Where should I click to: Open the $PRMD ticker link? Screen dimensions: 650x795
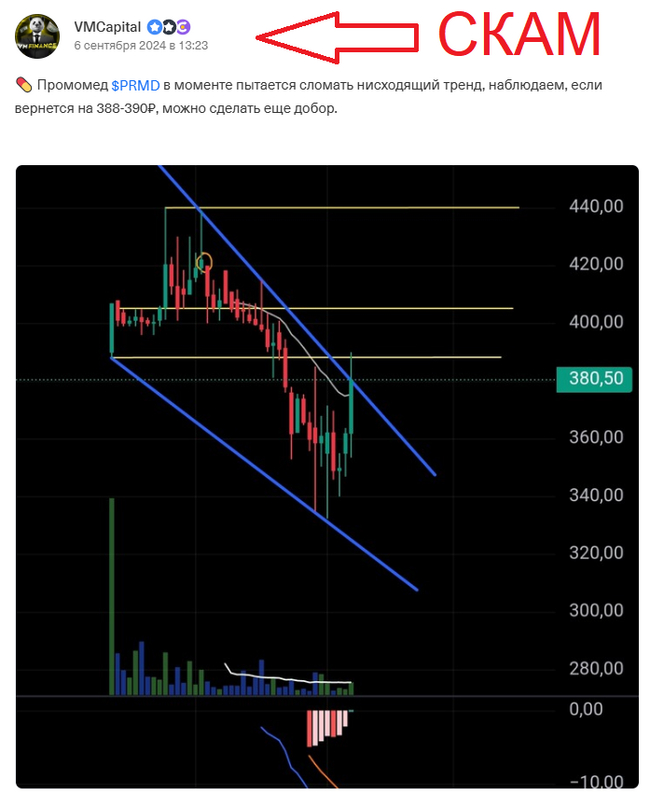pos(135,87)
